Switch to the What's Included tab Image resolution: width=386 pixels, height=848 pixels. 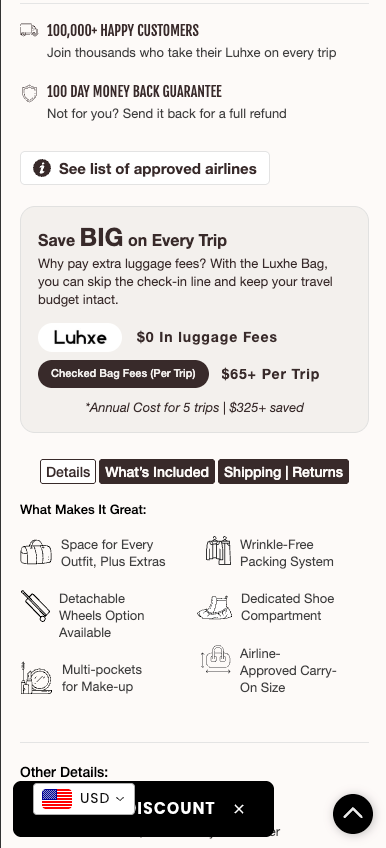(x=157, y=472)
